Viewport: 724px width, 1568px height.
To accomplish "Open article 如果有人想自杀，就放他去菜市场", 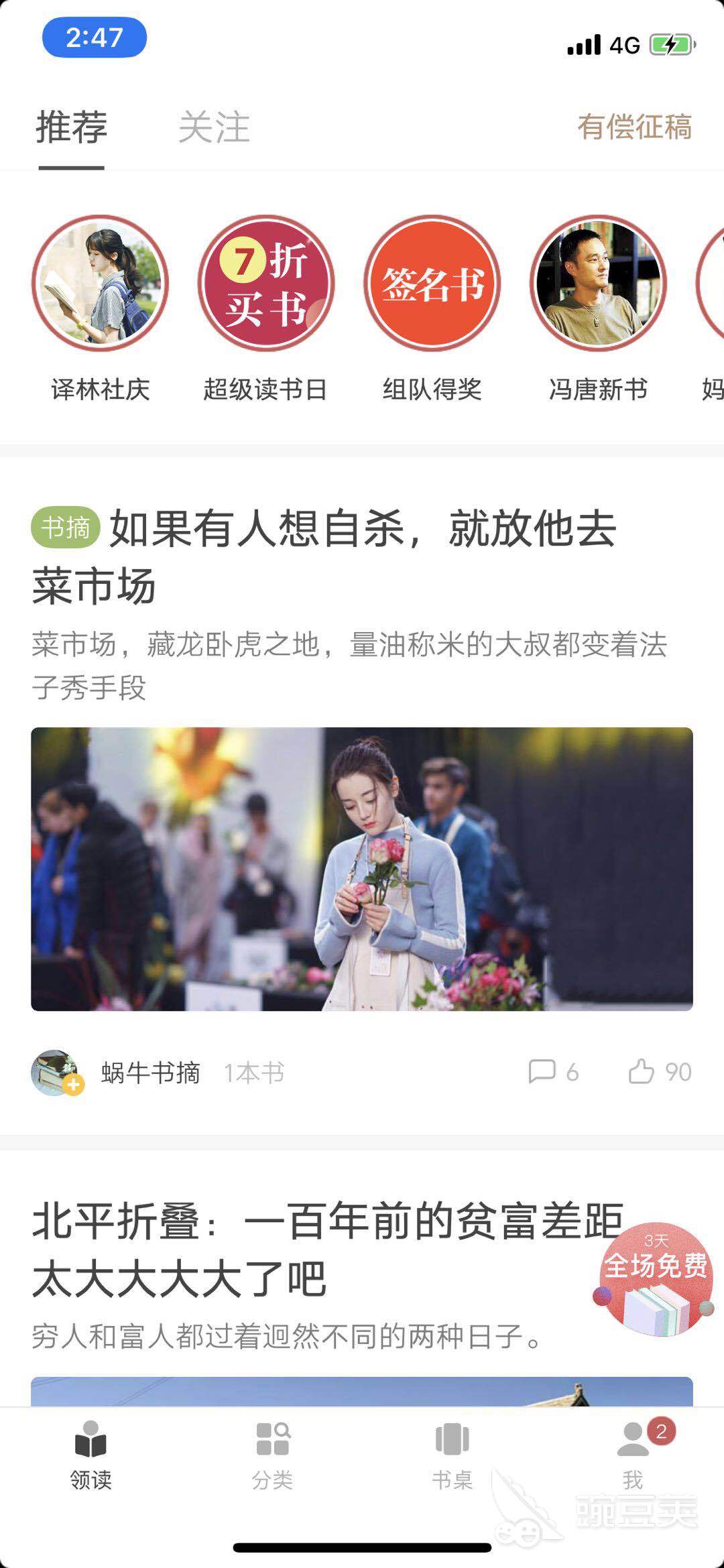I will (x=324, y=556).
